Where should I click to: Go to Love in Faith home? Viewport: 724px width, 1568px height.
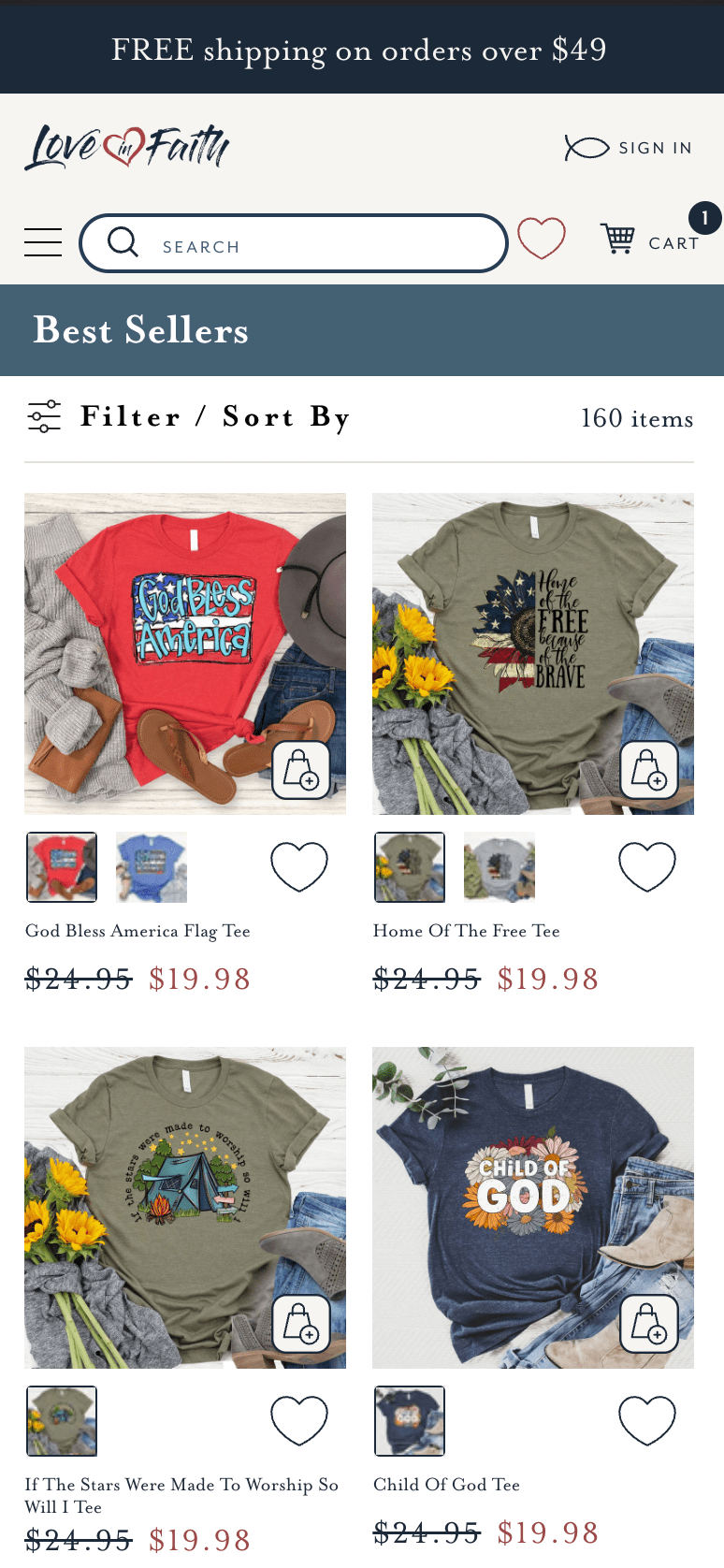[x=127, y=147]
